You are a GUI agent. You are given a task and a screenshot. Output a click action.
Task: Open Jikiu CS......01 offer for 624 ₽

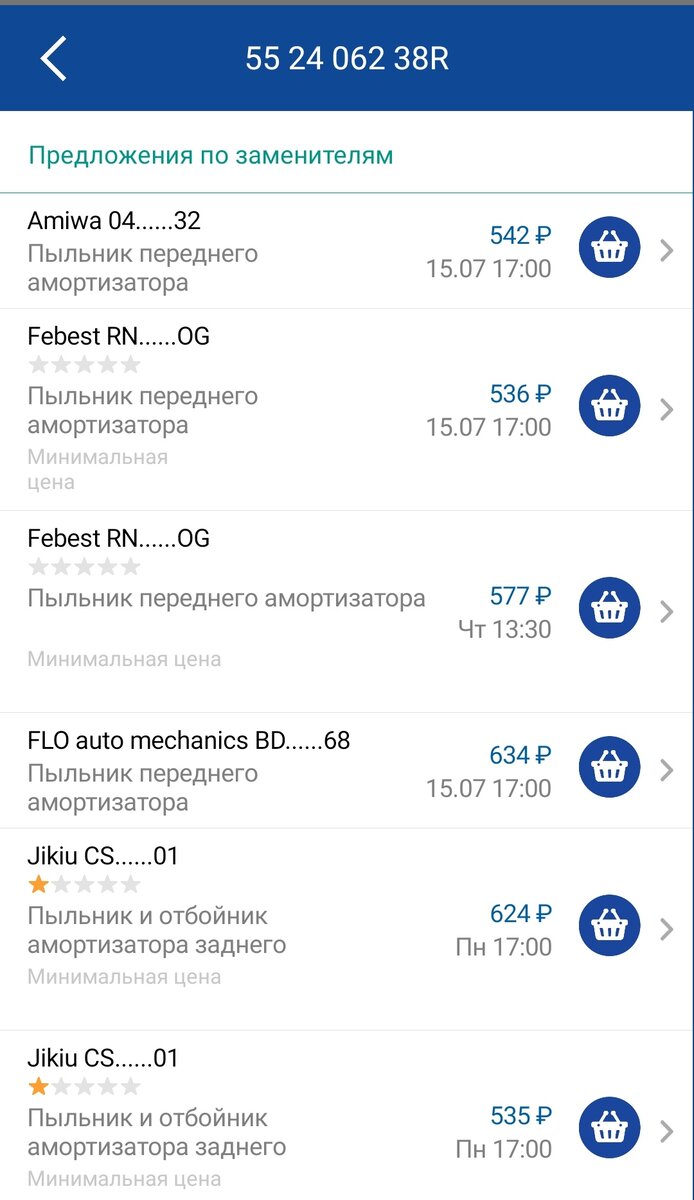[x=347, y=930]
